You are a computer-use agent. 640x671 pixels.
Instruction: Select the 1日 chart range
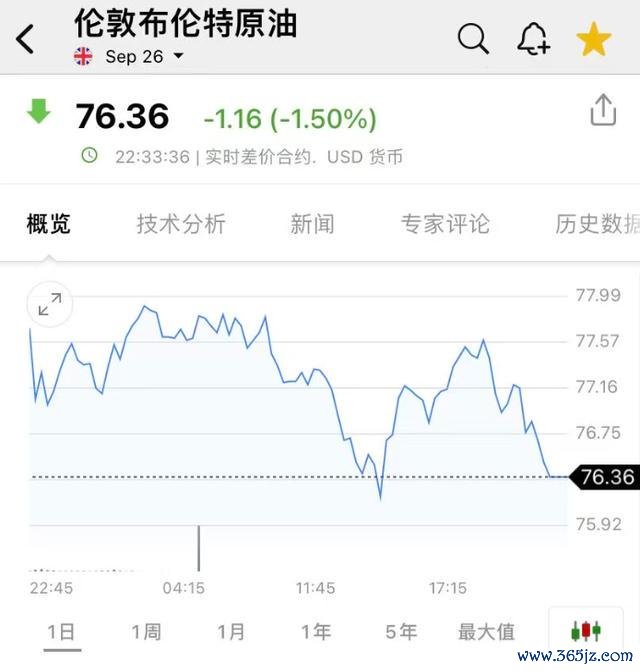(x=62, y=632)
